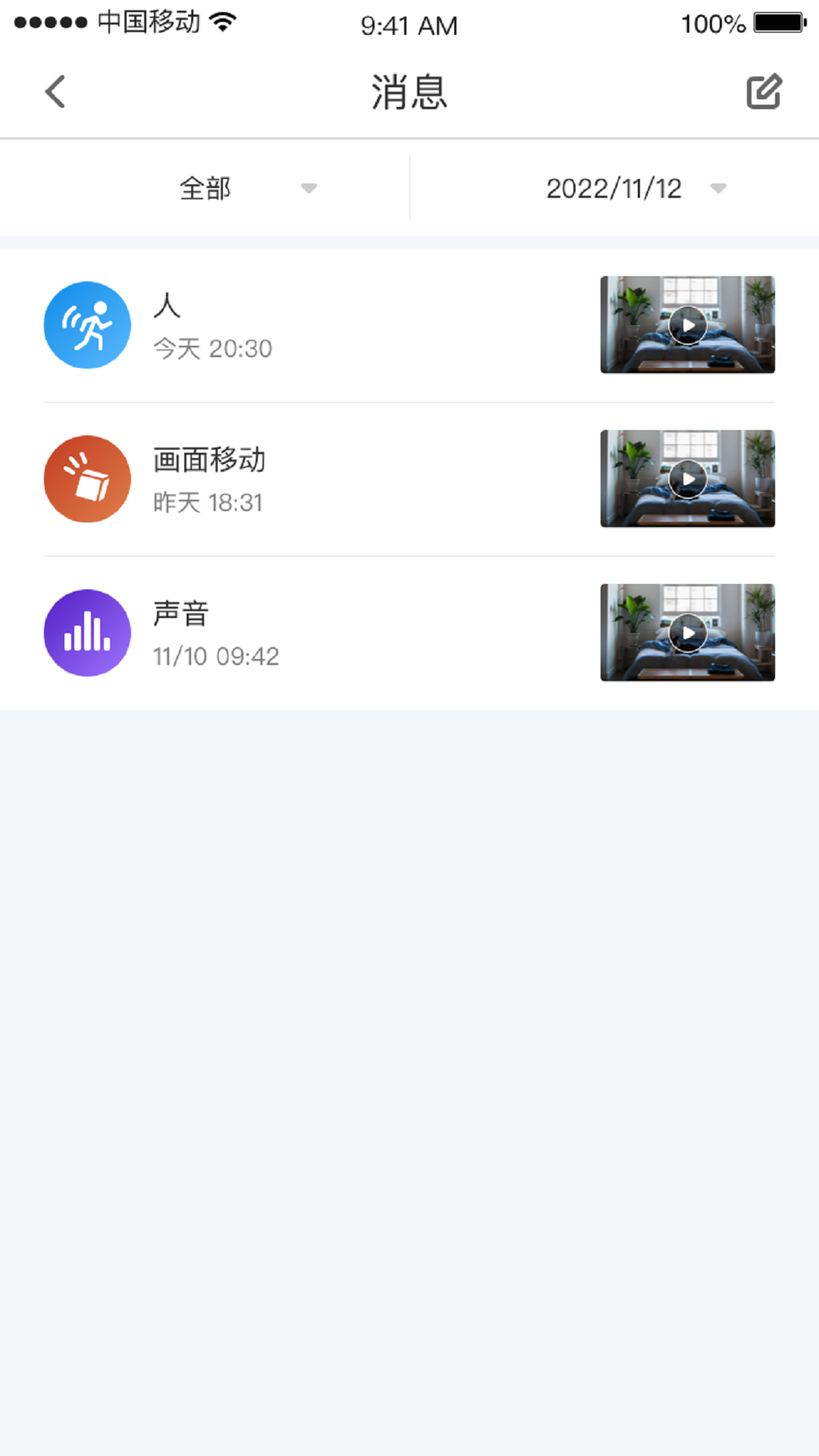Click the motion alert icon for 画面移动
The image size is (819, 1456).
[x=87, y=479]
